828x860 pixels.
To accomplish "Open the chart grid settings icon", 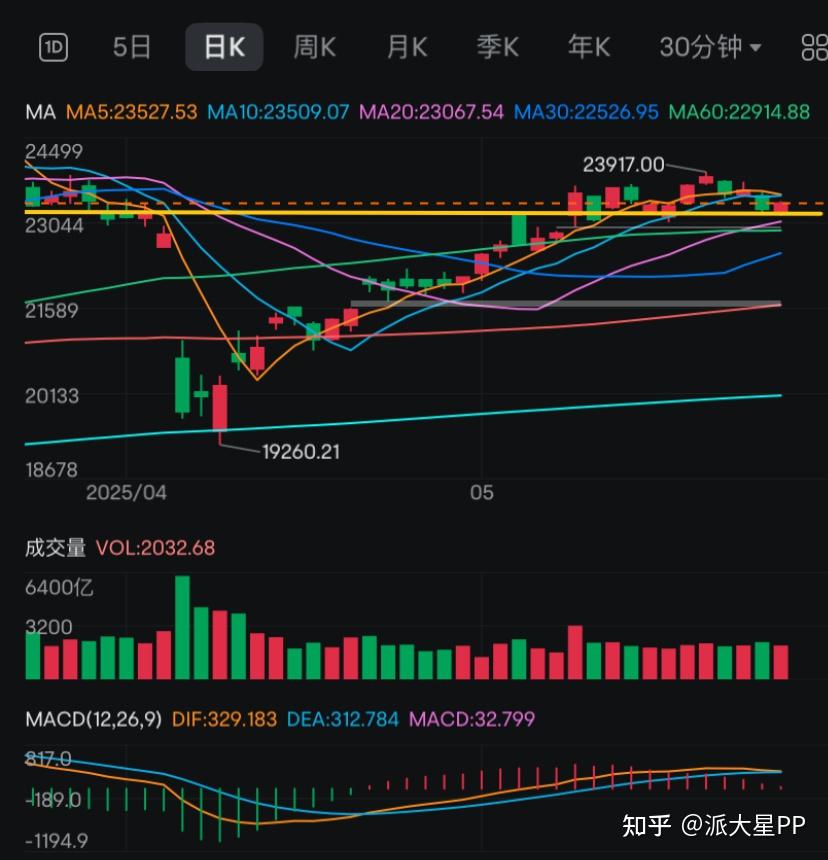I will (x=814, y=47).
